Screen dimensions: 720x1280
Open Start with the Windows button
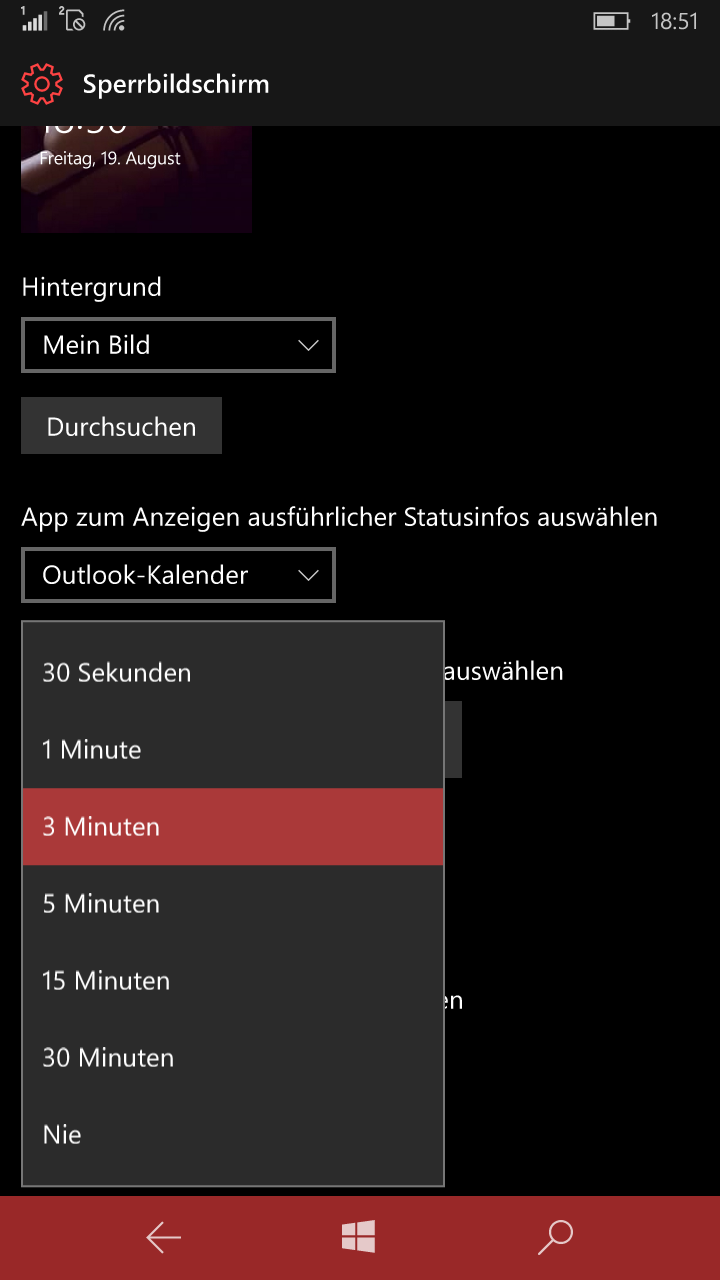358,1238
